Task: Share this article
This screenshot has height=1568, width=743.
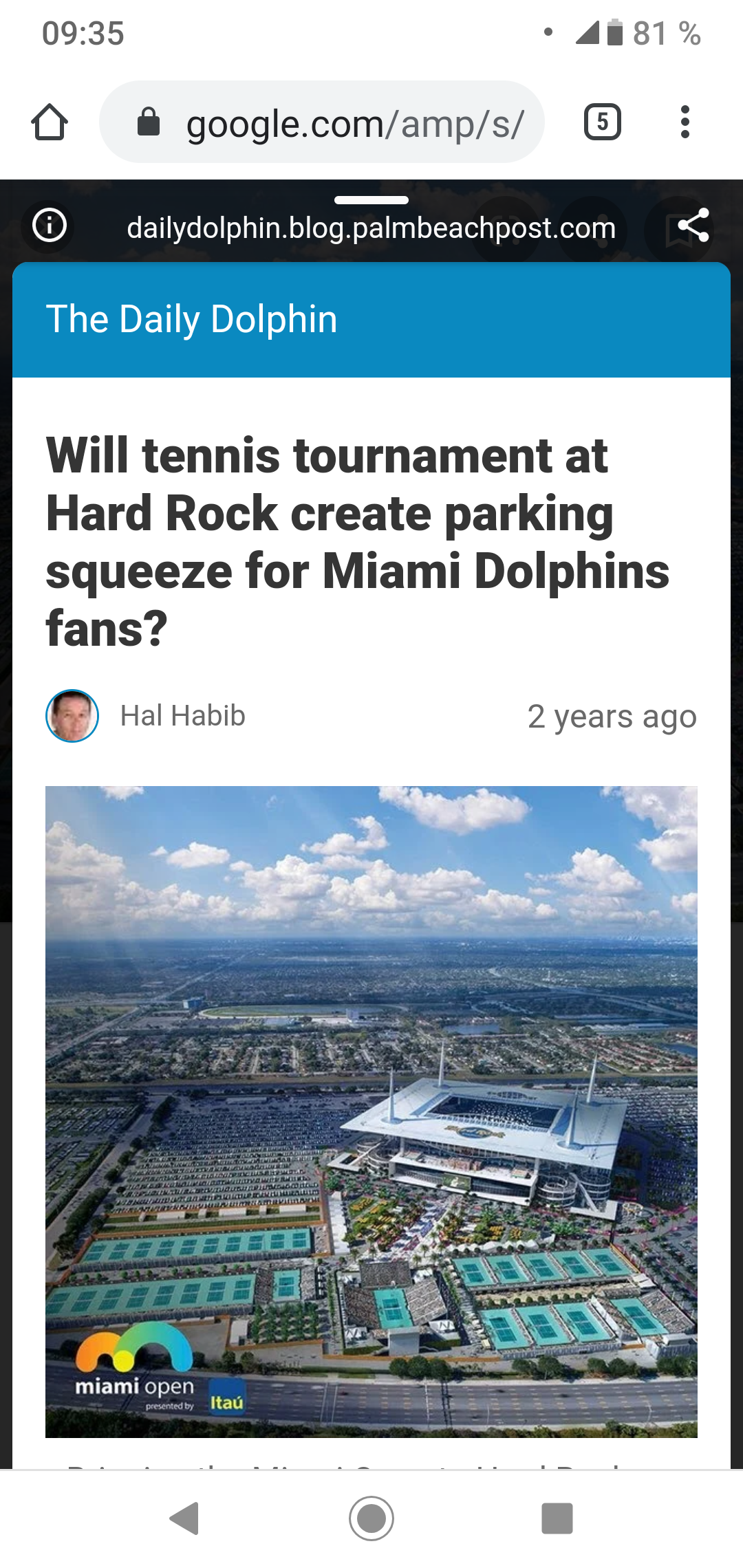Action: 693,225
